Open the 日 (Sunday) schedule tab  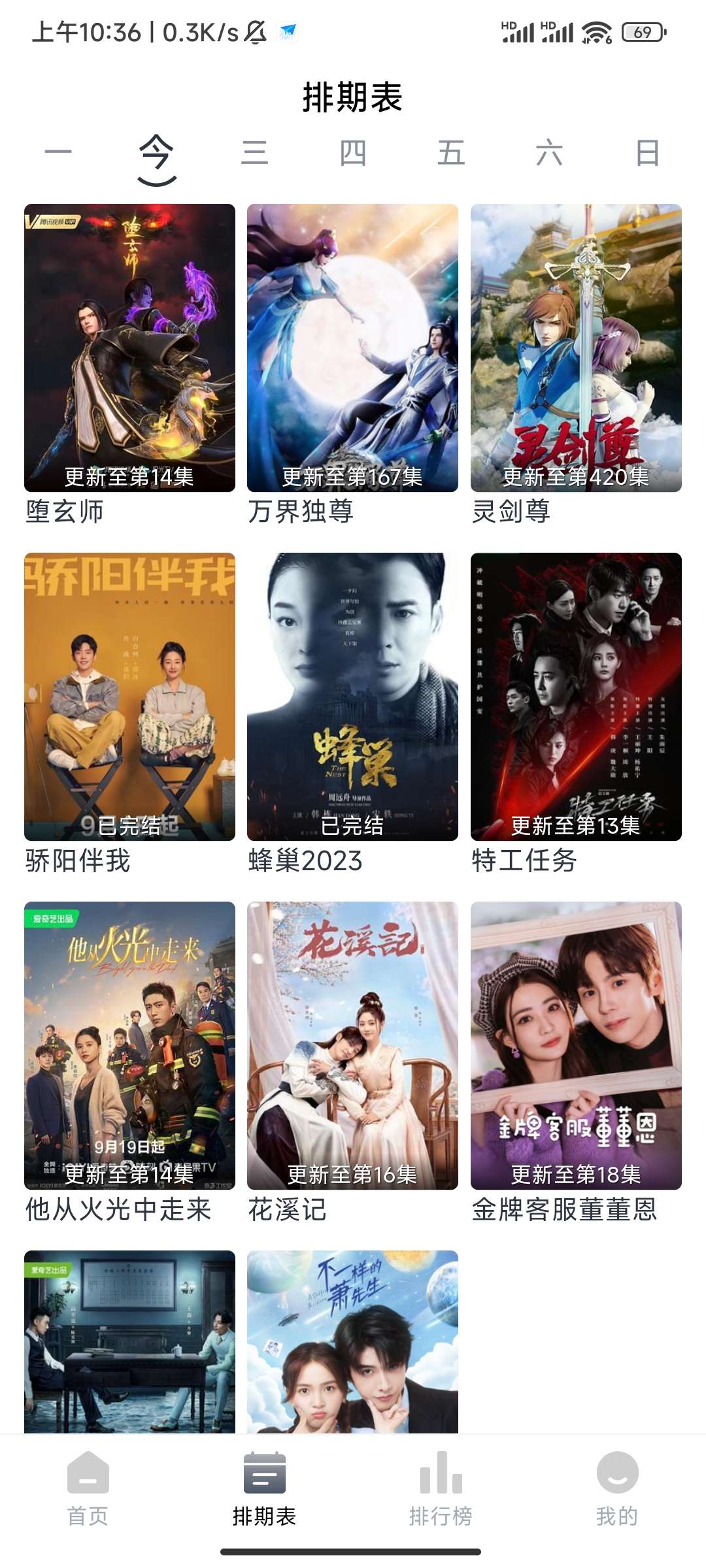pyautogui.click(x=647, y=154)
